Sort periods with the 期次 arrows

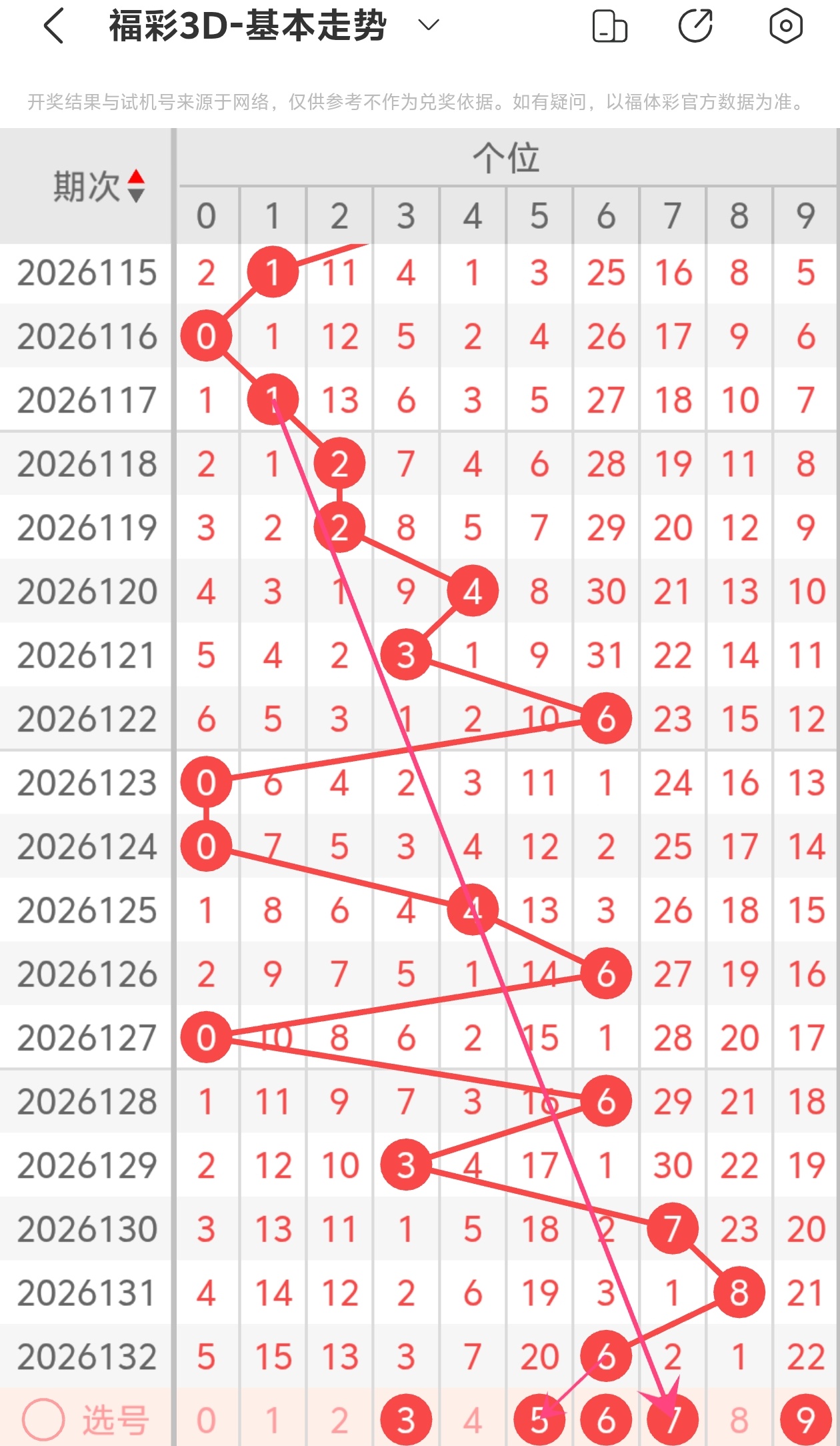point(136,186)
